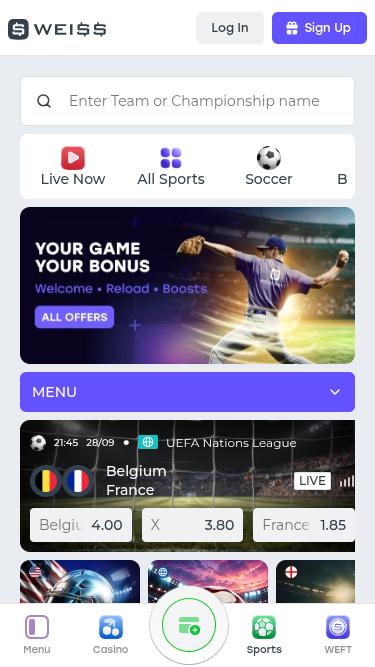Switch to the Sports tab
Image resolution: width=375 pixels, height=667 pixels.
pyautogui.click(x=264, y=635)
